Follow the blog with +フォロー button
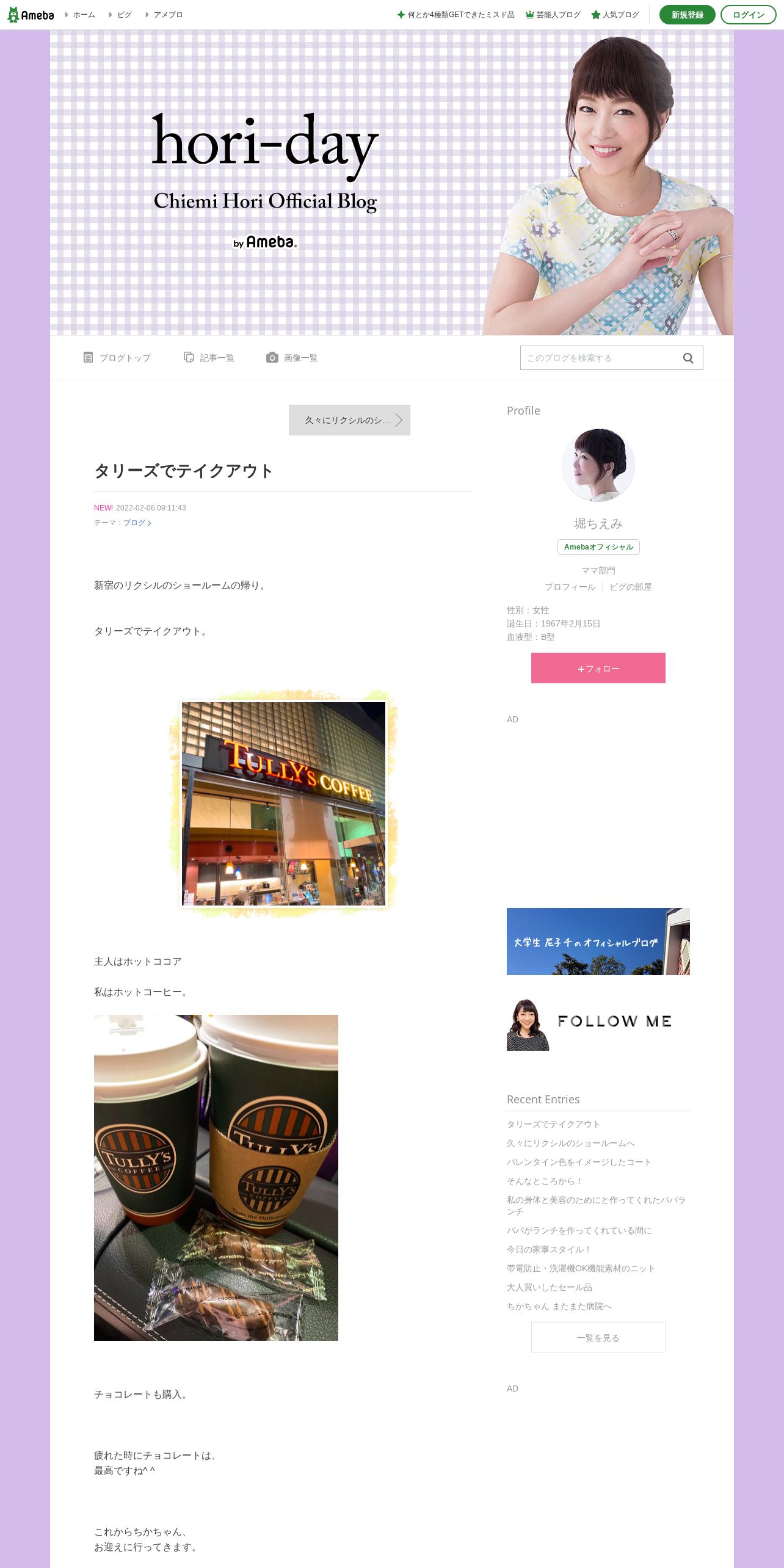 click(x=598, y=668)
